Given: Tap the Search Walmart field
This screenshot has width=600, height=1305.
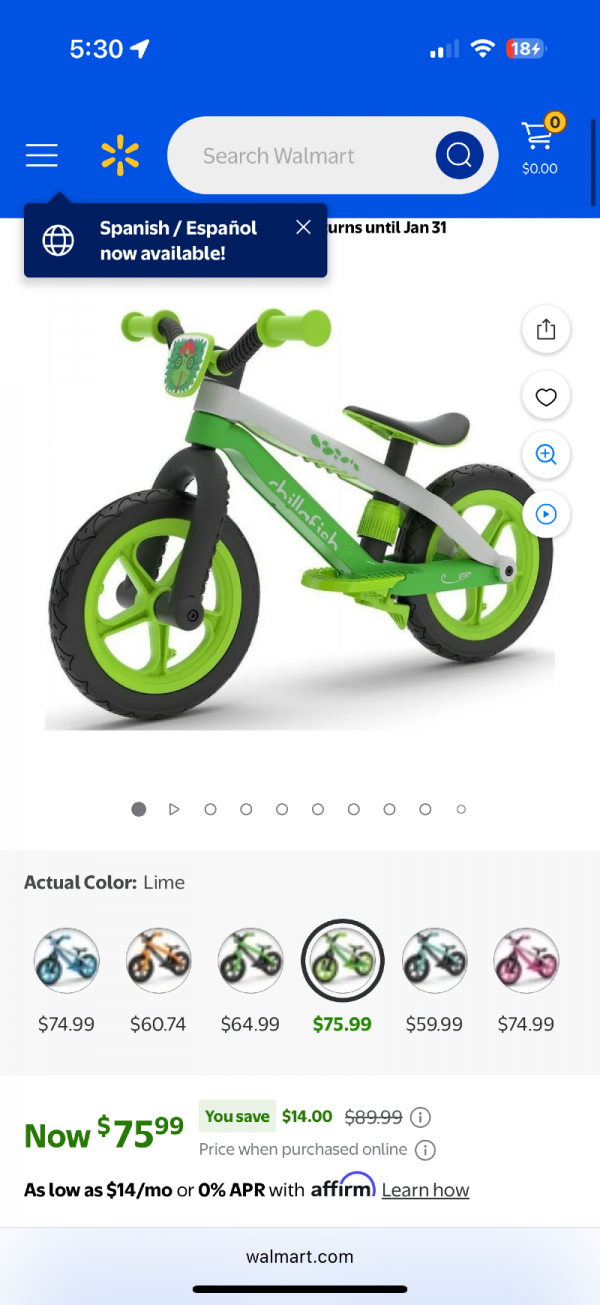Looking at the screenshot, I should (x=300, y=156).
